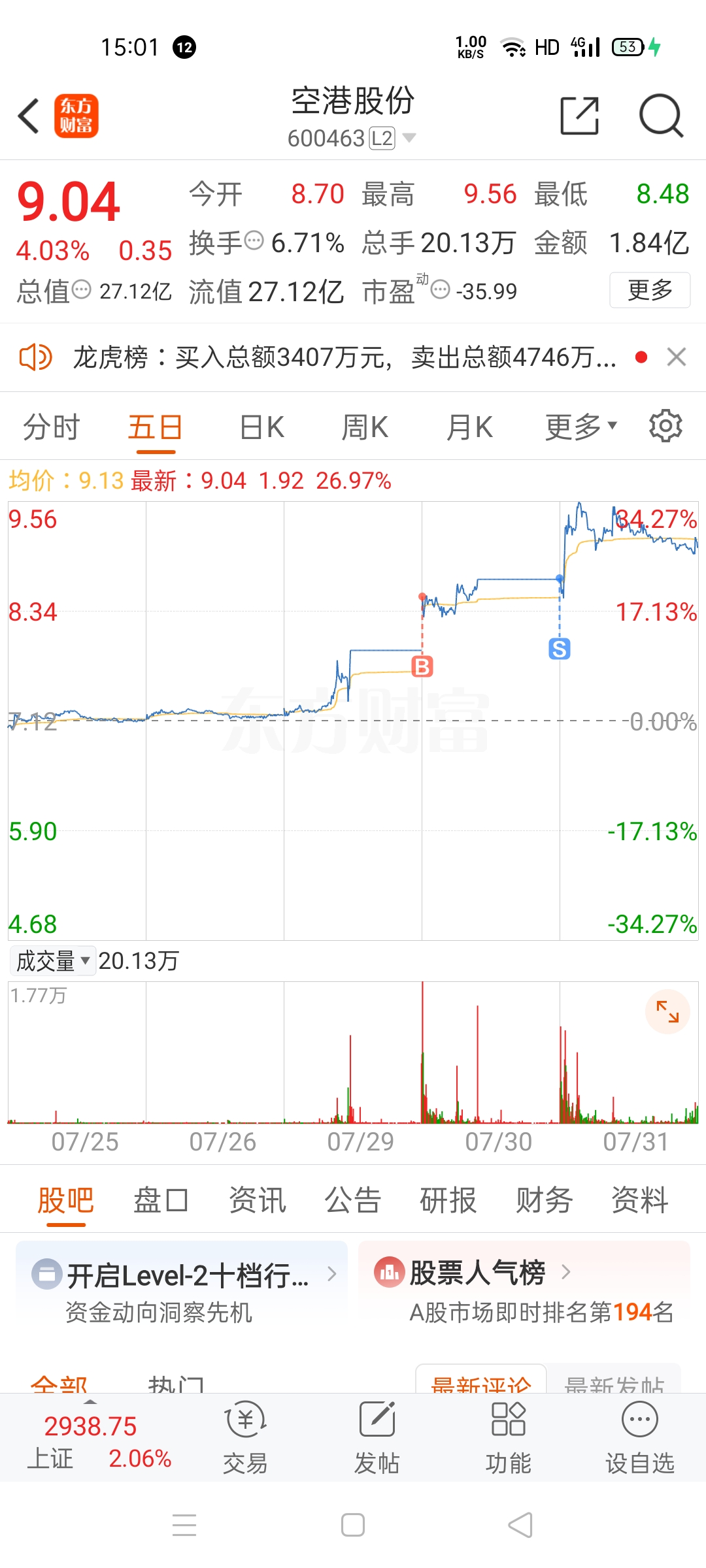The height and width of the screenshot is (1568, 706).
Task: Open the 成交量 indicator dropdown
Action: click(x=54, y=960)
